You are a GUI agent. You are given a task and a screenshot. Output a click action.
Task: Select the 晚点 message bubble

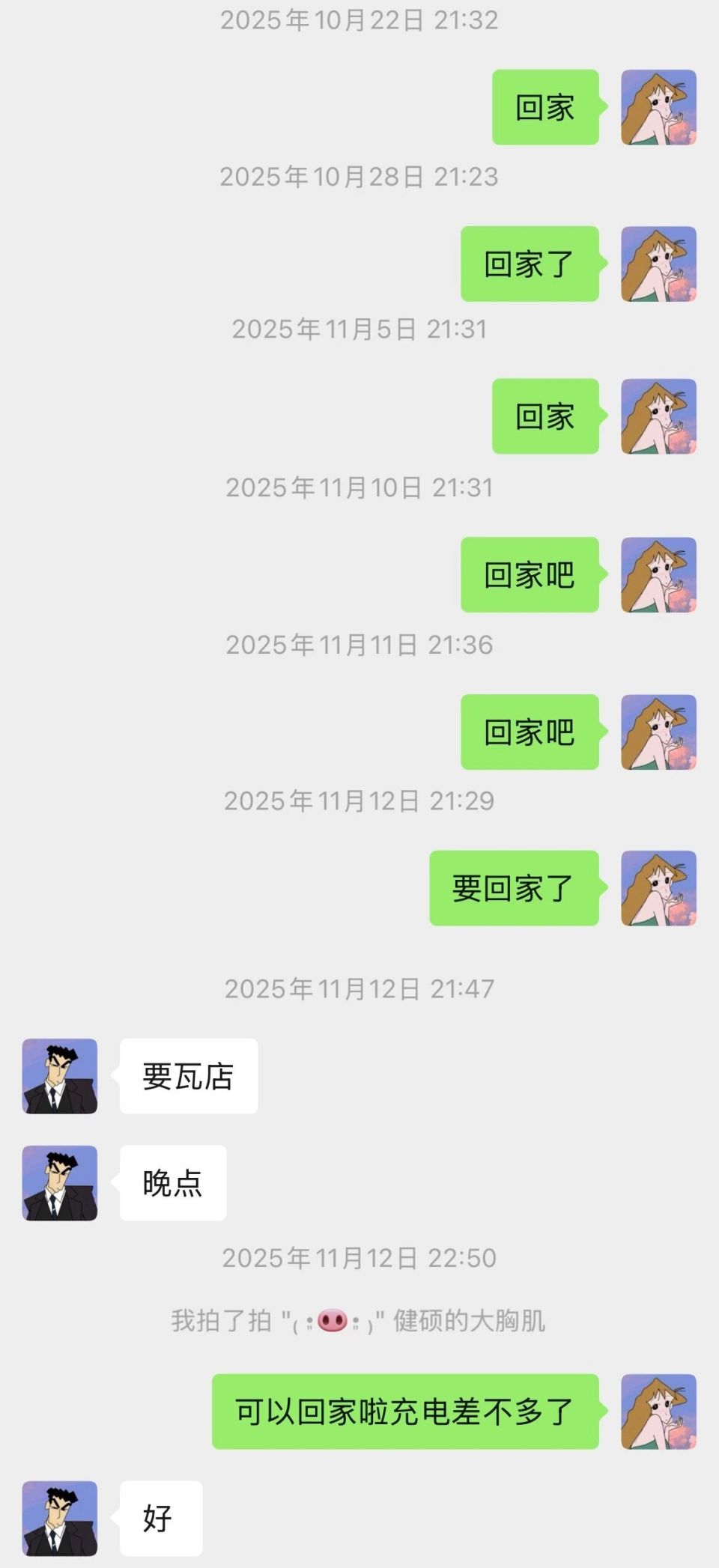(173, 1183)
